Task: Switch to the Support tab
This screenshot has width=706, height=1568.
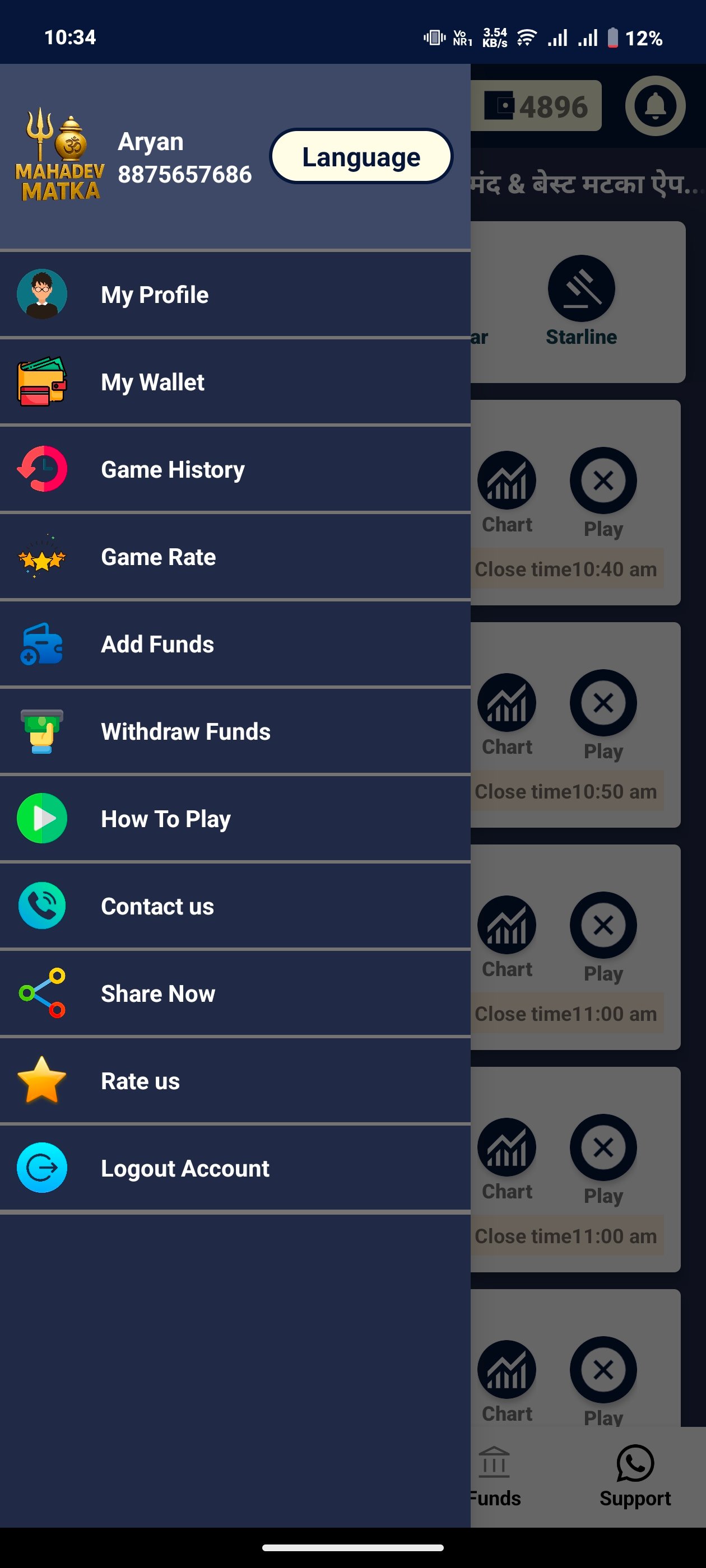Action: click(635, 1476)
